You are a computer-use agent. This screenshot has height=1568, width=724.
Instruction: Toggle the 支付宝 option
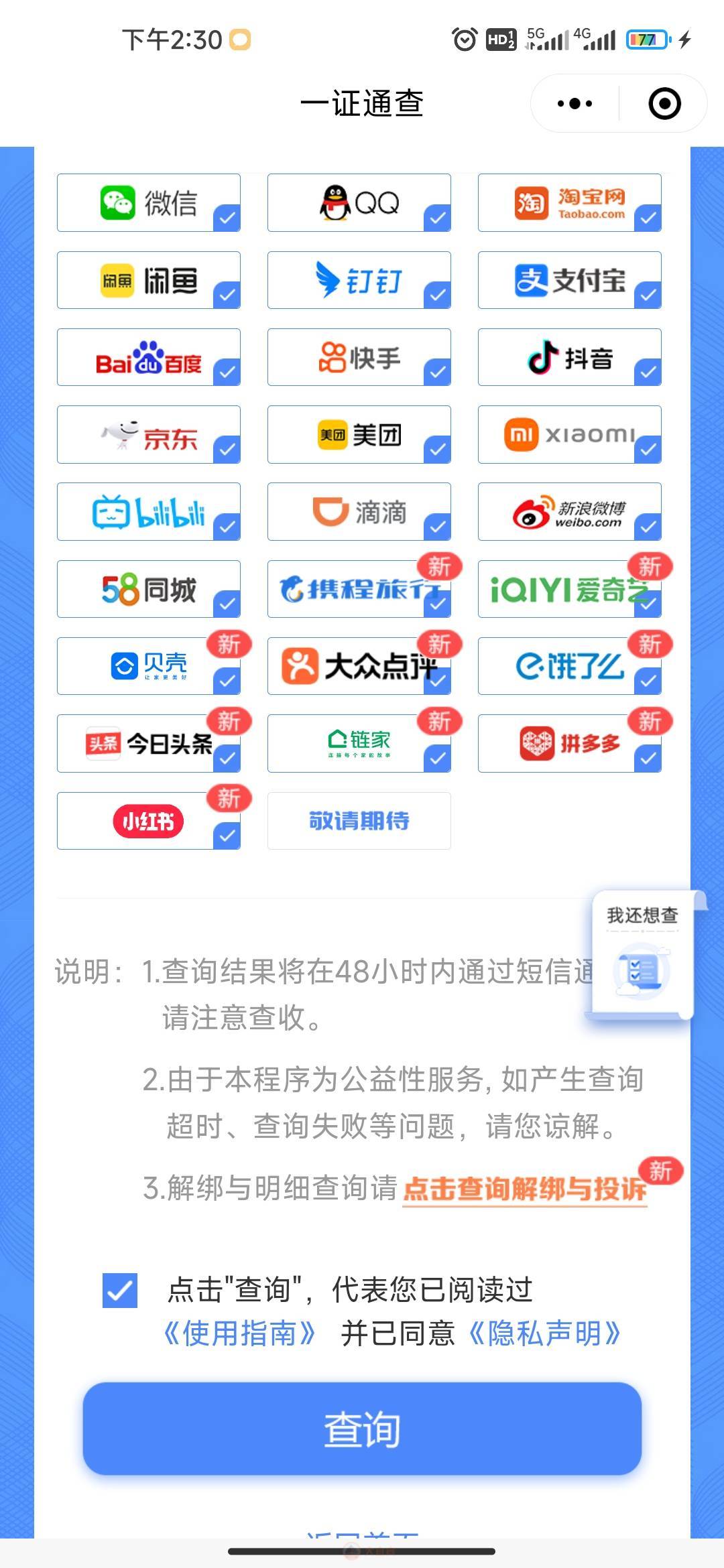[570, 280]
